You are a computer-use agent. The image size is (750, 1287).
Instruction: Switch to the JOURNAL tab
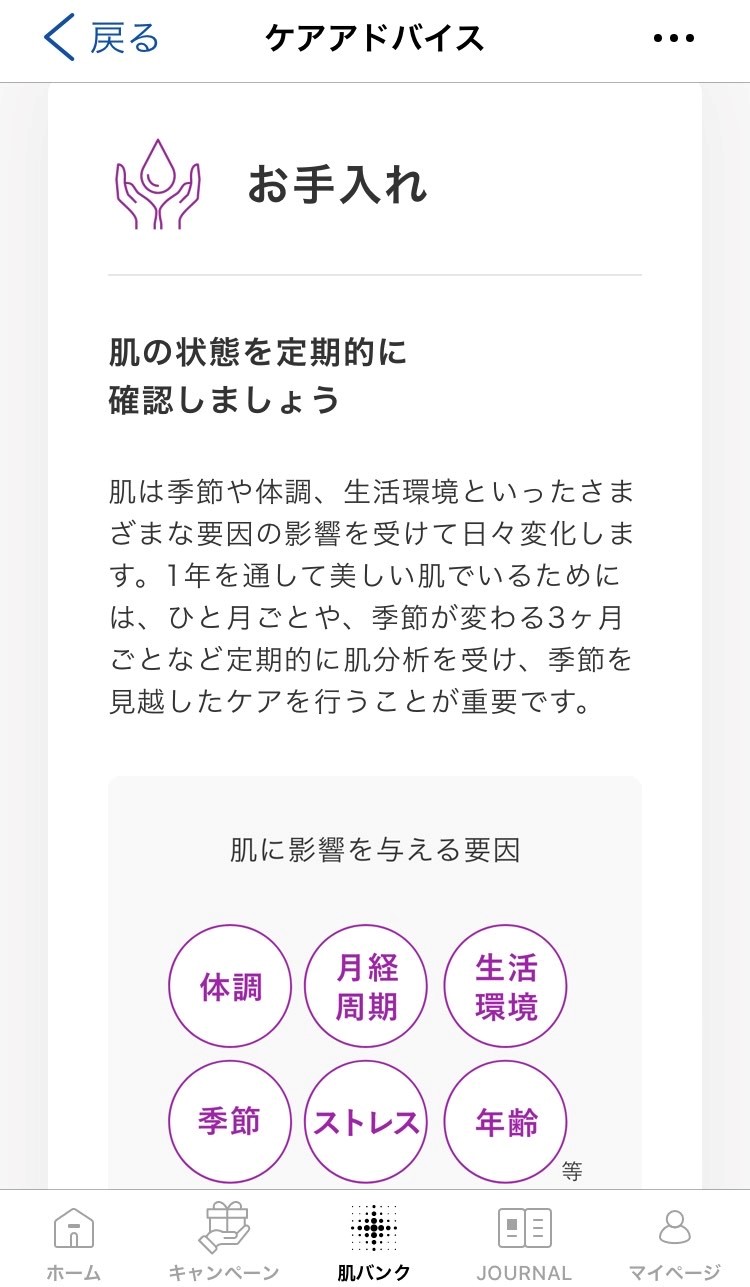[x=524, y=1241]
